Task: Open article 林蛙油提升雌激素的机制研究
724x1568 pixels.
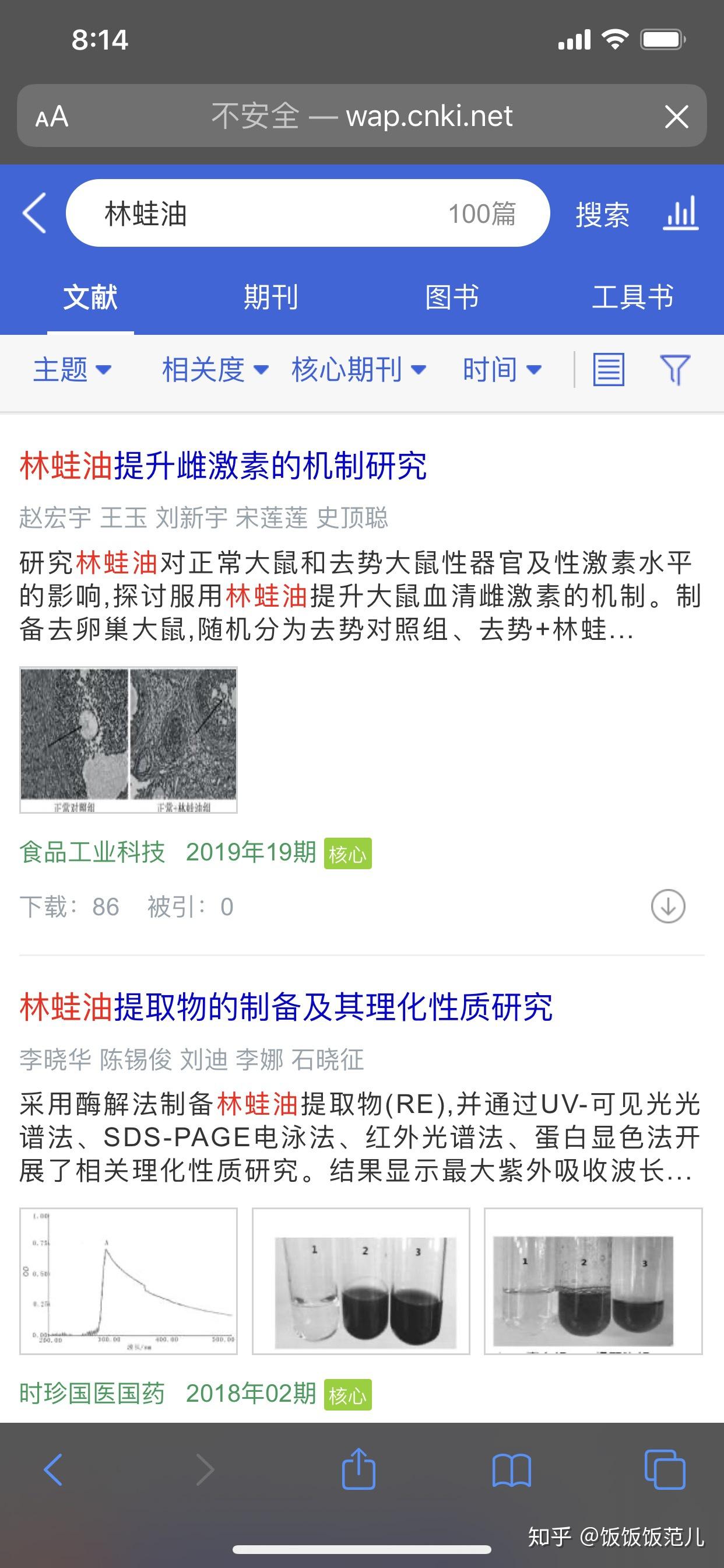Action: (x=223, y=466)
